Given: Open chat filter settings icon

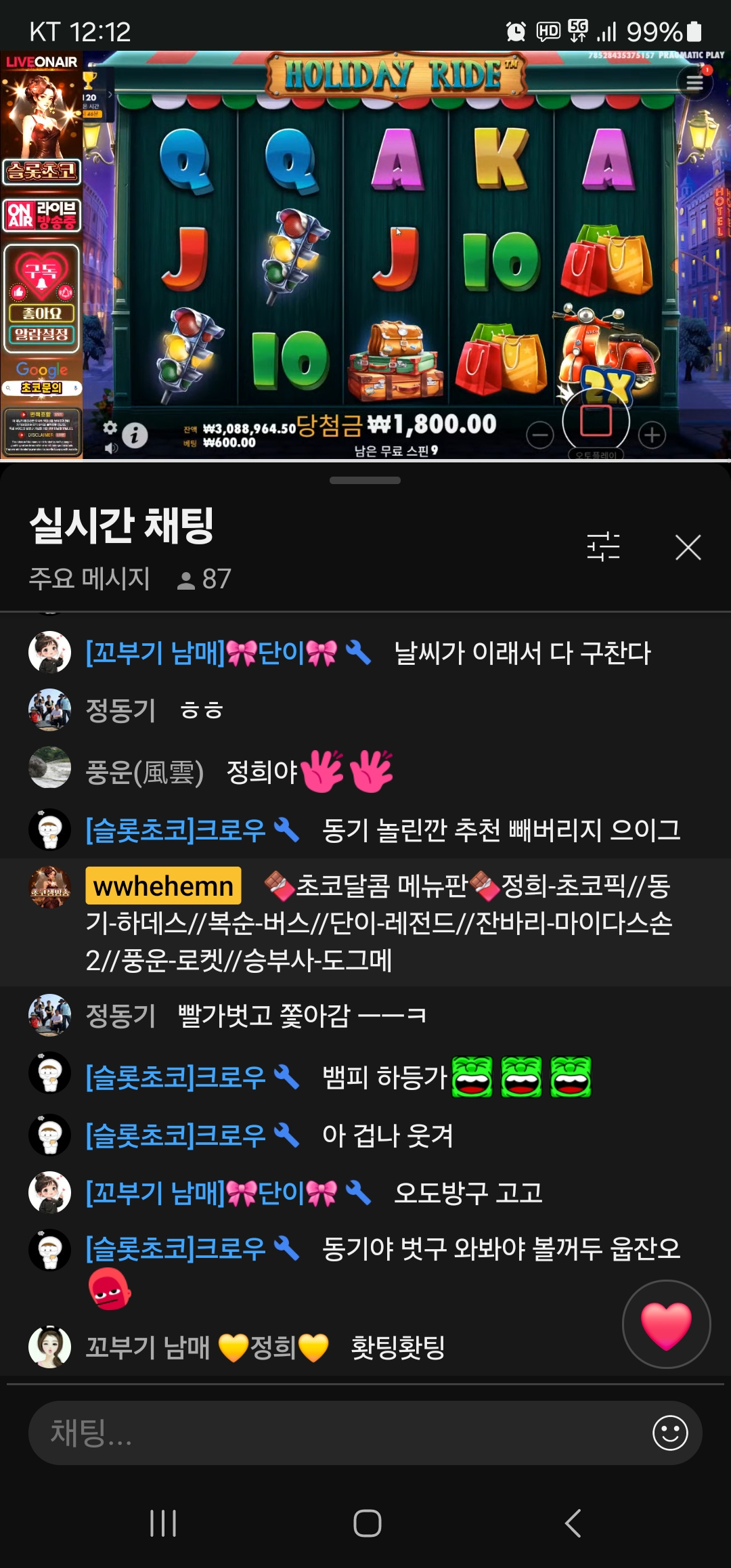Looking at the screenshot, I should pos(603,547).
